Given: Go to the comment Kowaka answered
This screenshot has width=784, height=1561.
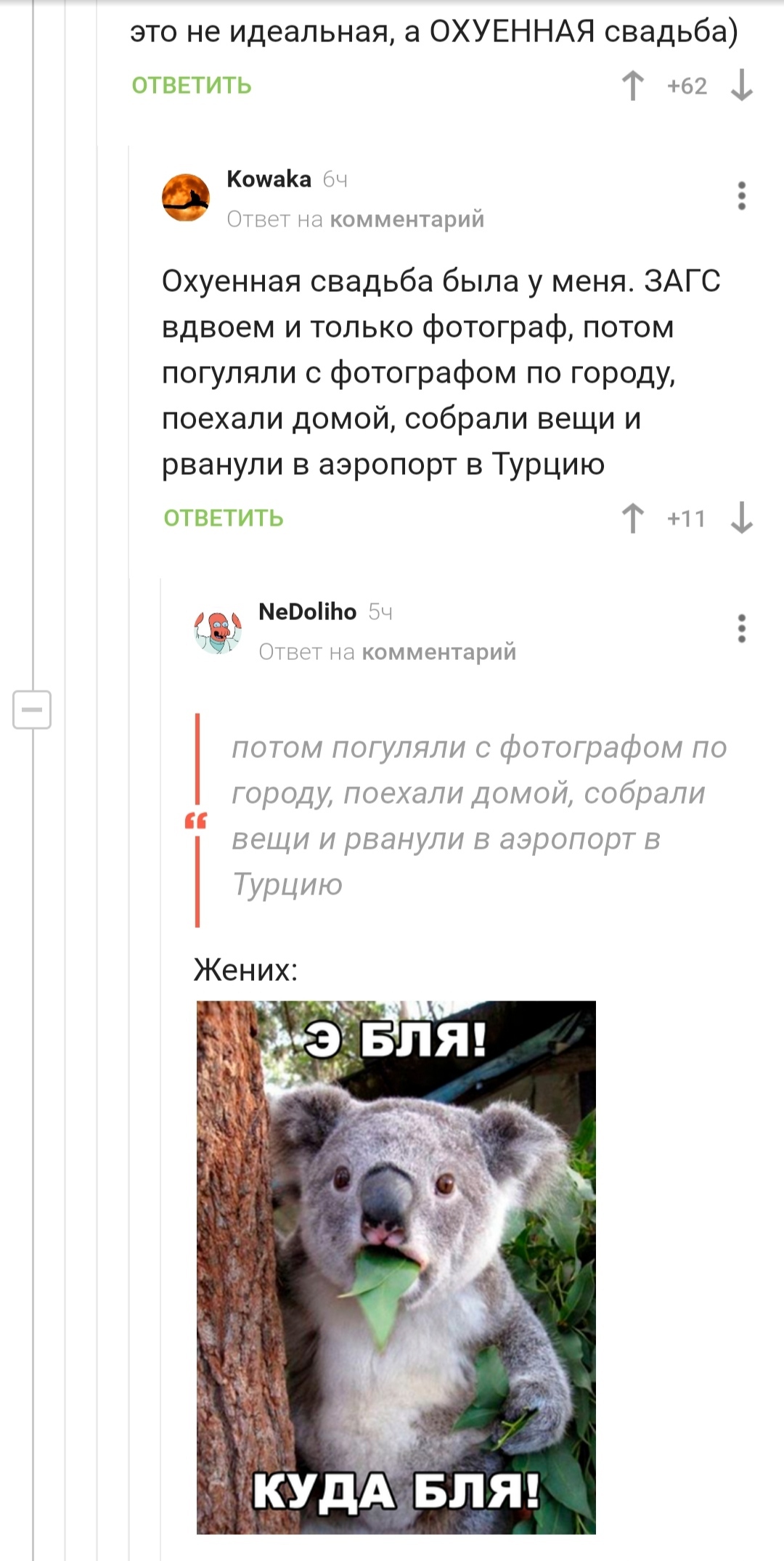Looking at the screenshot, I should (x=407, y=219).
